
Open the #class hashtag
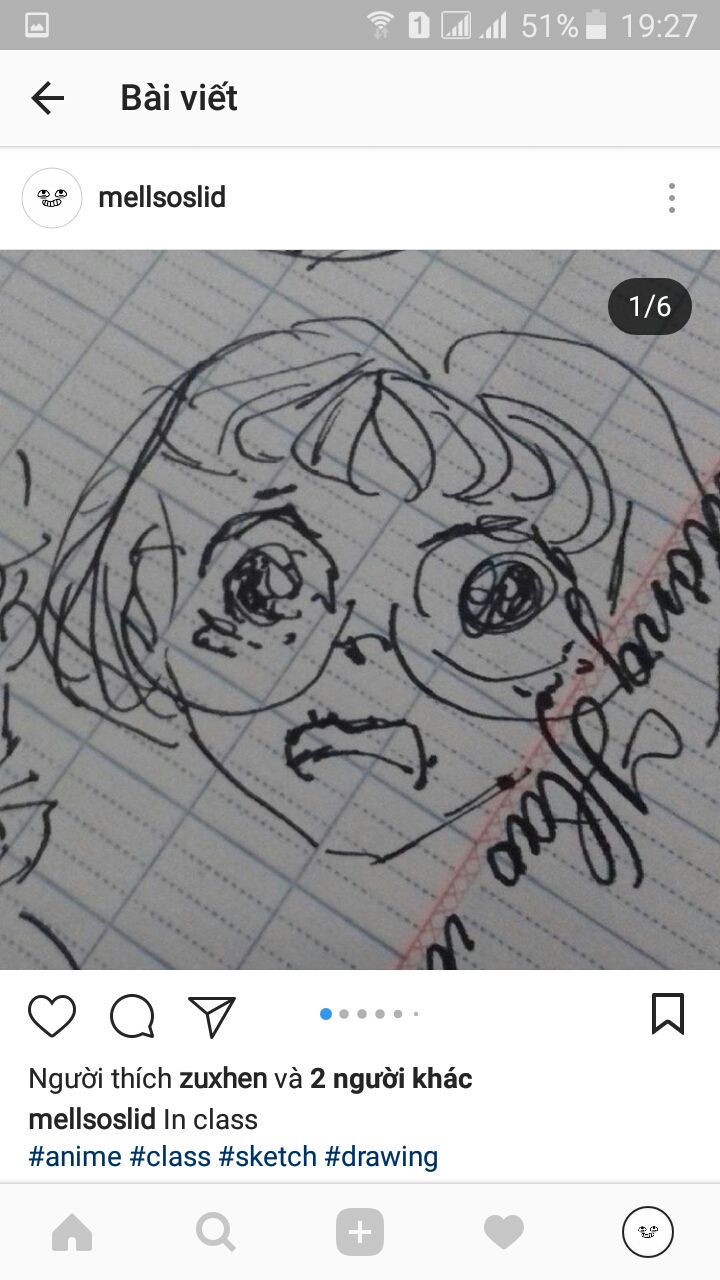point(171,1157)
